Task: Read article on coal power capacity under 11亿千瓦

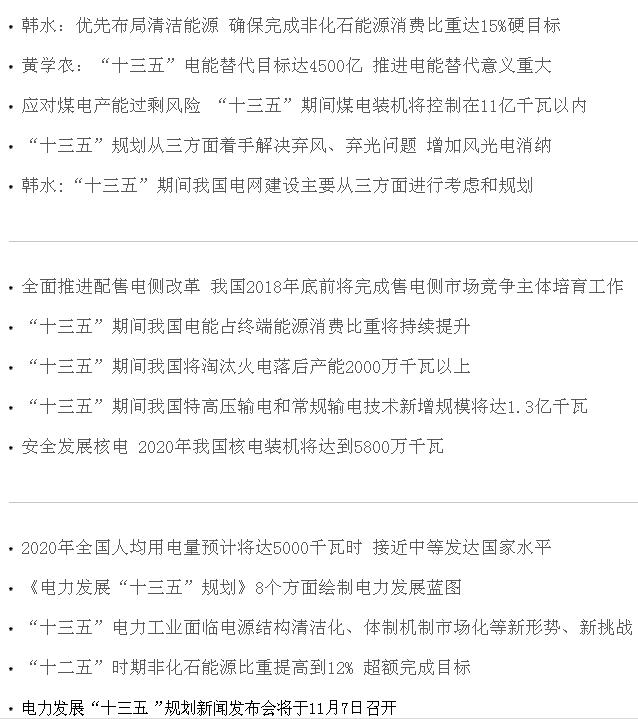Action: tap(303, 106)
